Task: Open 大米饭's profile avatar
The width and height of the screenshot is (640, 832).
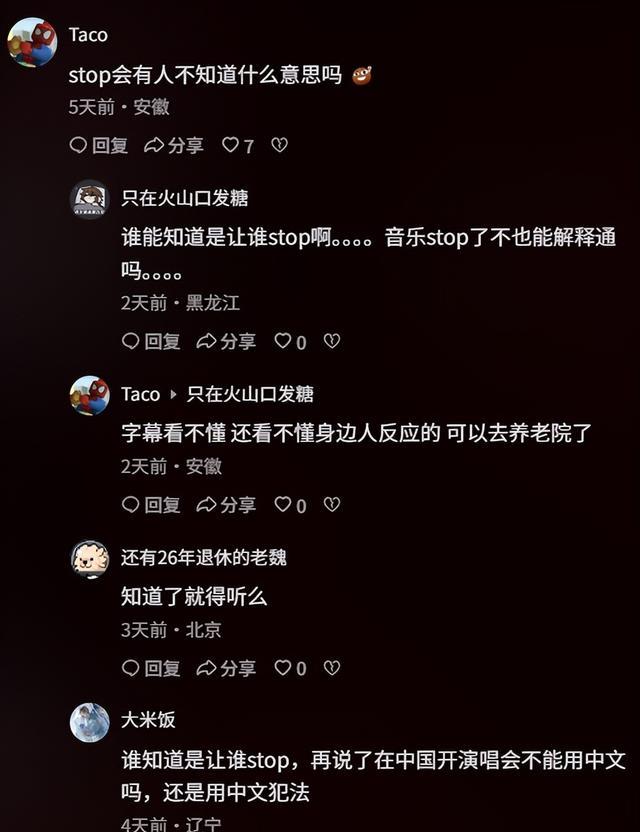Action: click(89, 721)
